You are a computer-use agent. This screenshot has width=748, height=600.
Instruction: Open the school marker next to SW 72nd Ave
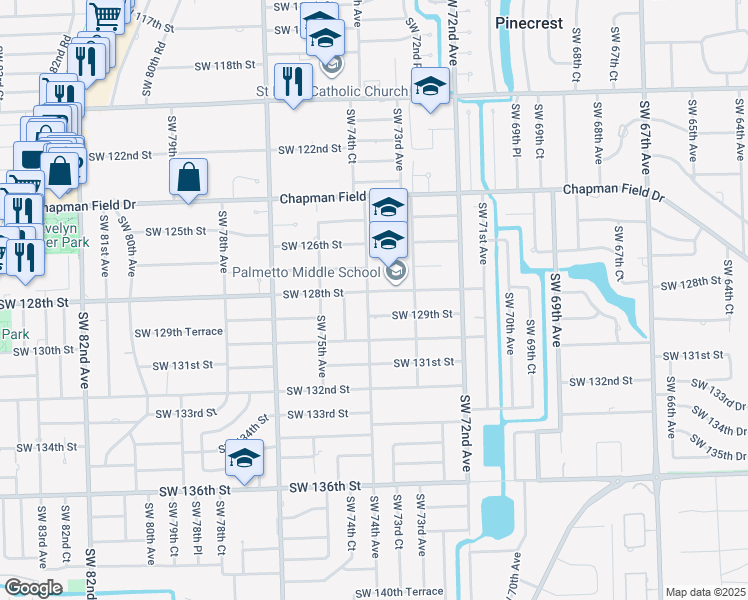pos(430,87)
